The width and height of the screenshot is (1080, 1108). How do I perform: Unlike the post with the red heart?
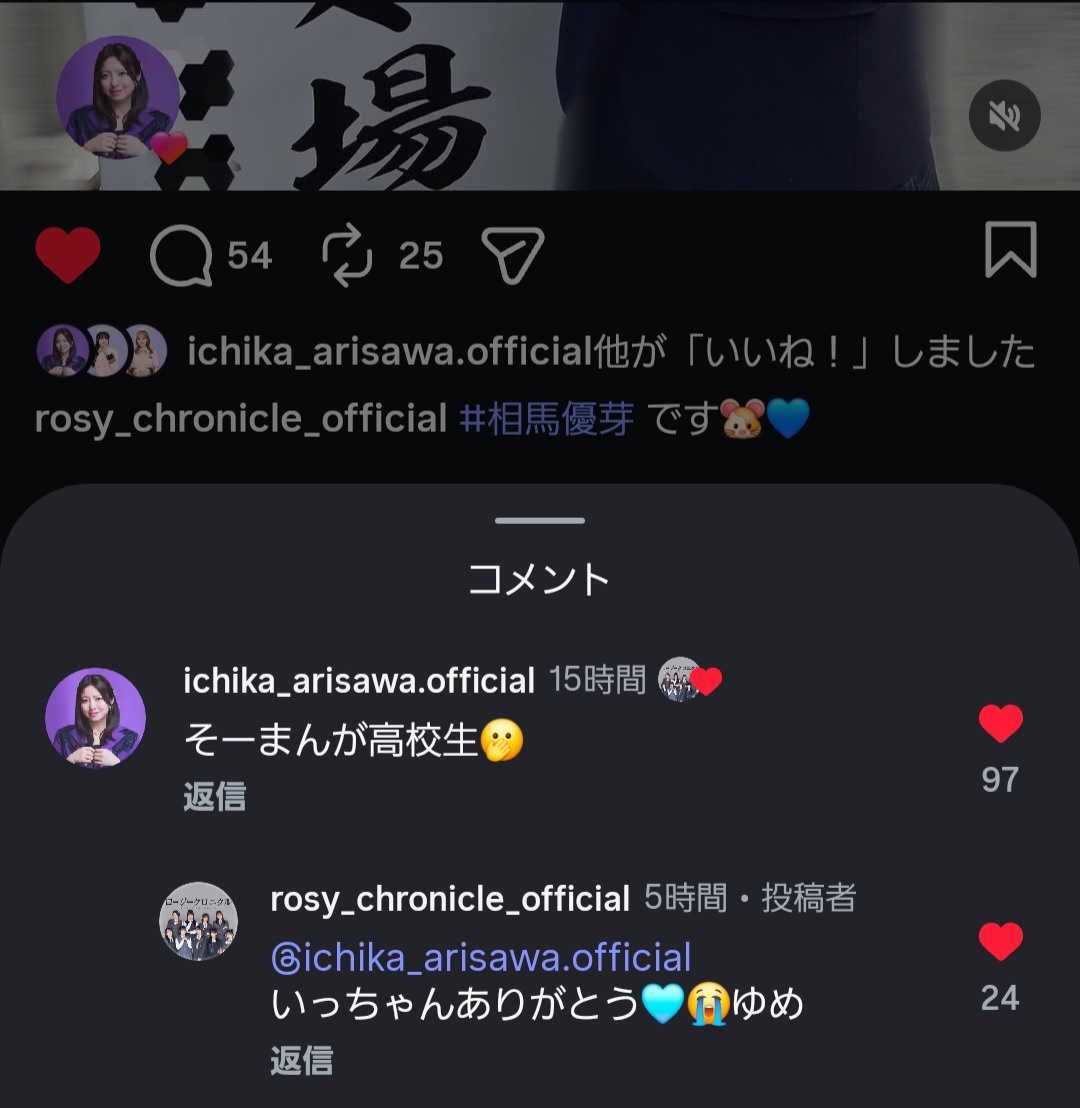tap(68, 255)
